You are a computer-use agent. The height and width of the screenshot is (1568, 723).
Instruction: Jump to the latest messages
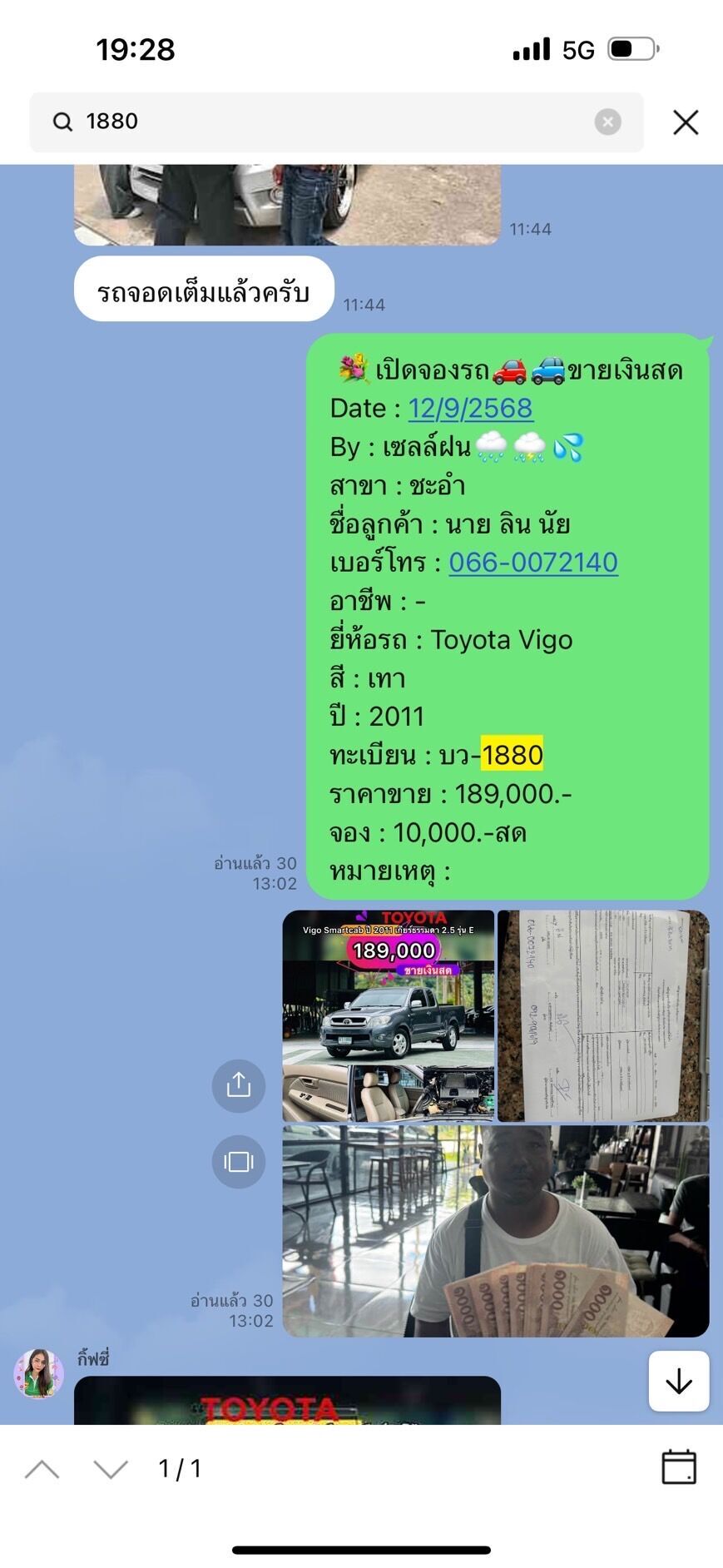pos(679,1382)
